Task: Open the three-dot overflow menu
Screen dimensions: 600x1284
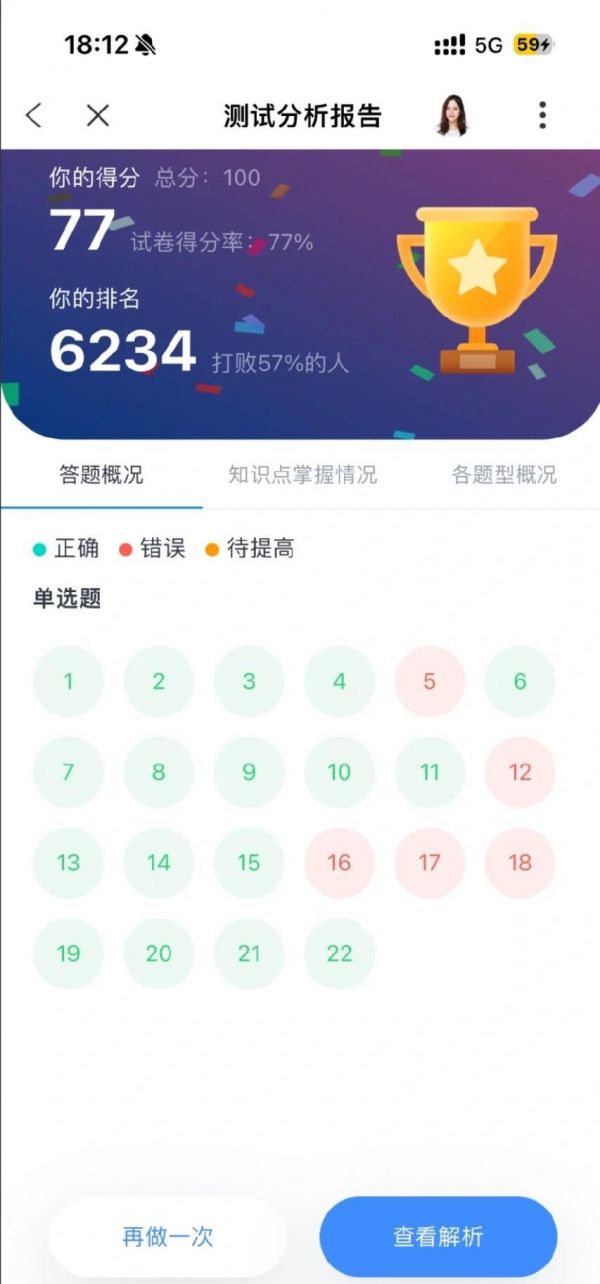Action: 542,115
